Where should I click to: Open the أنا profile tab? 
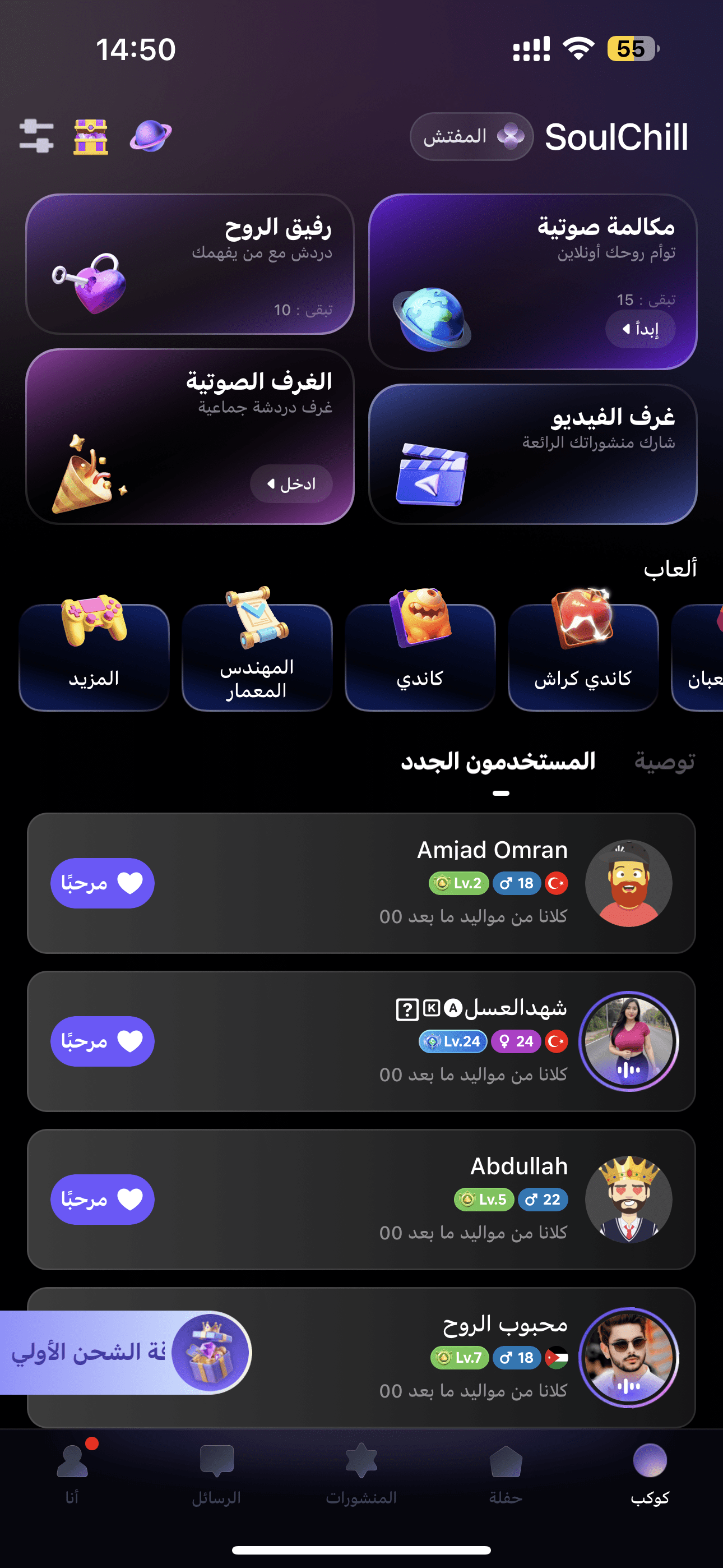[x=72, y=1473]
